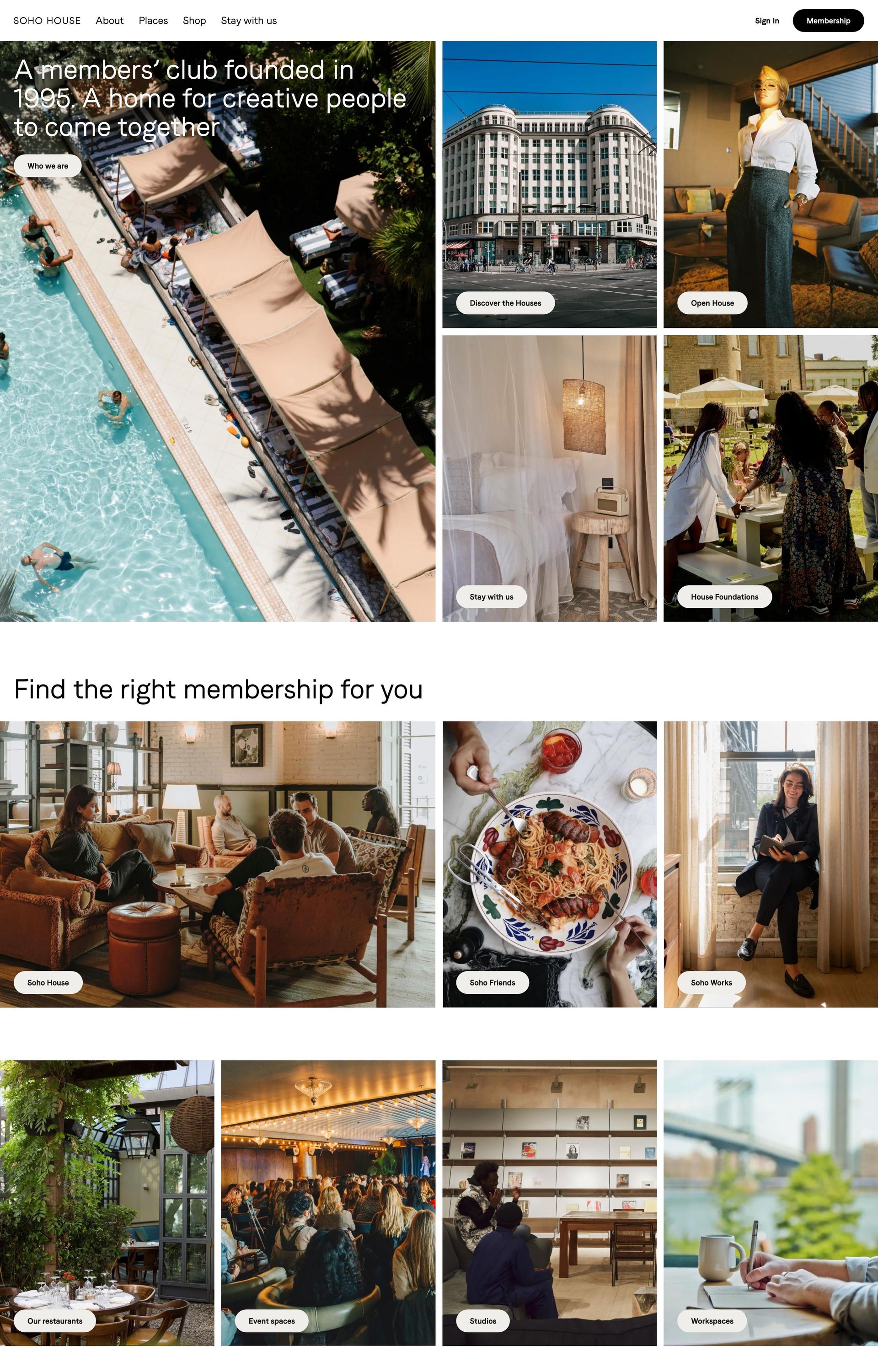Open Event spaces
The height and width of the screenshot is (1372, 878).
pos(271,1321)
